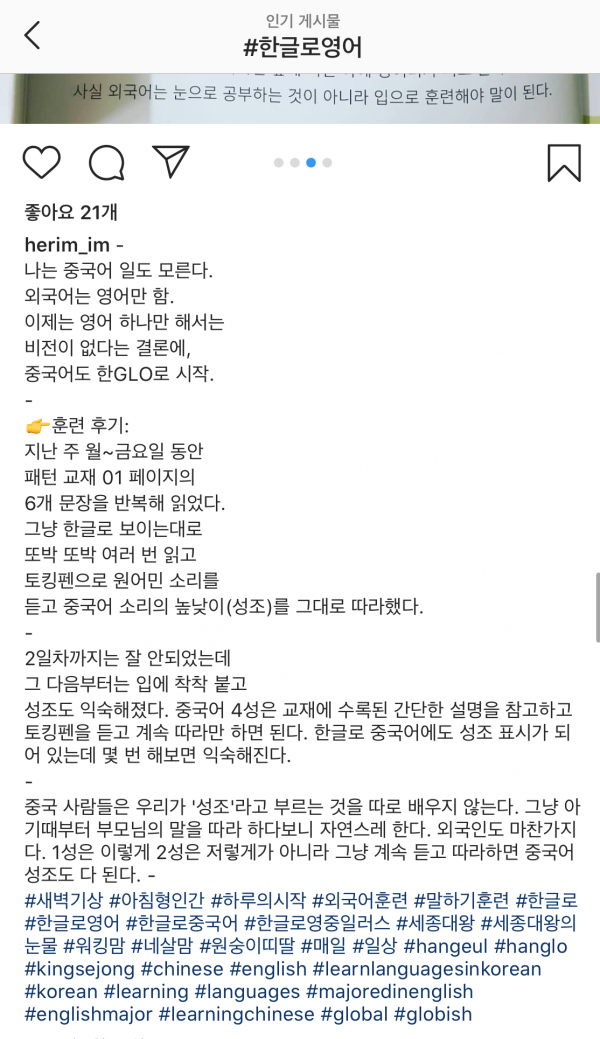Share post via the paper plane icon
This screenshot has width=600, height=1039.
coord(170,162)
